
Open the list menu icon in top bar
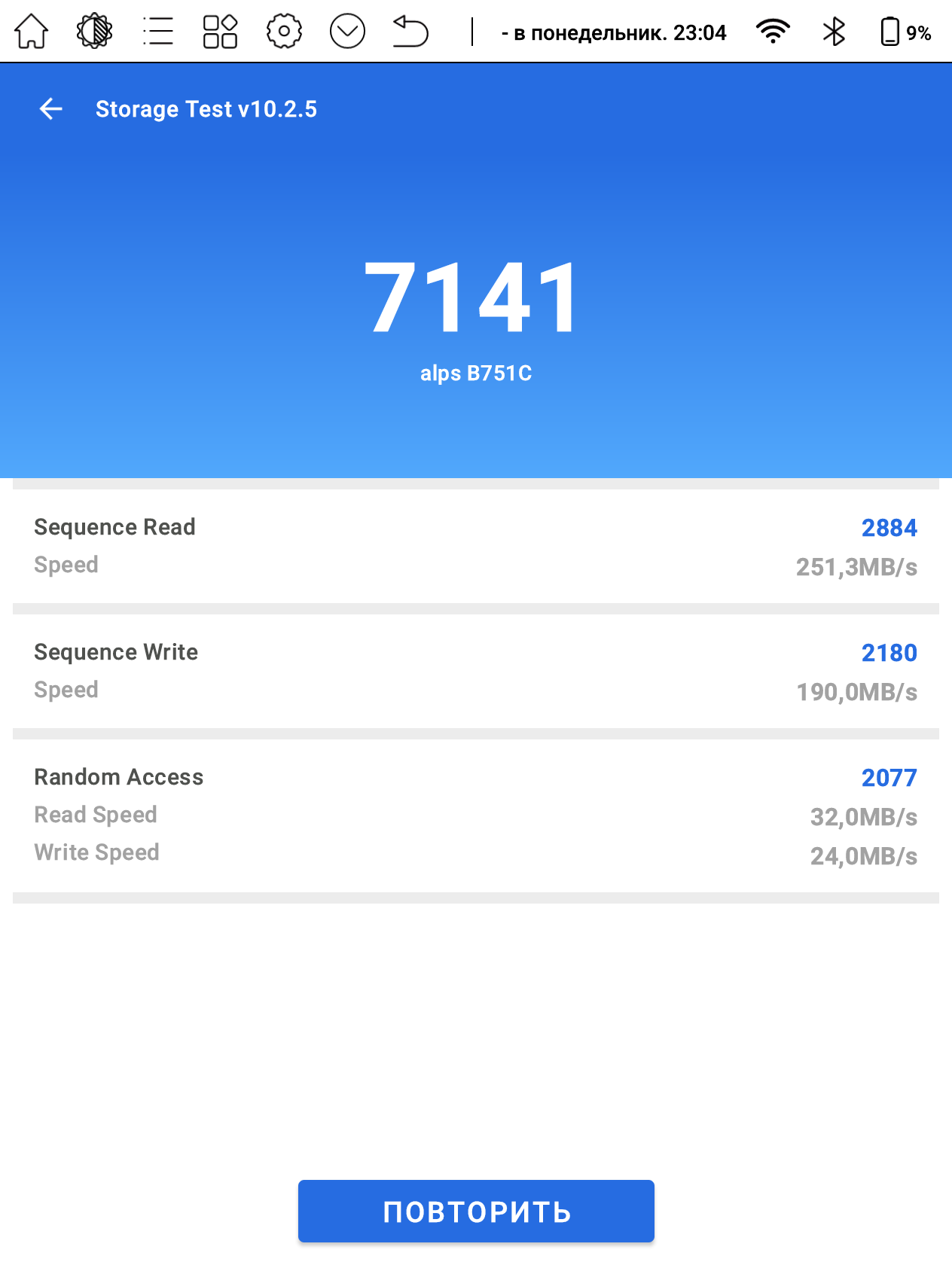158,32
